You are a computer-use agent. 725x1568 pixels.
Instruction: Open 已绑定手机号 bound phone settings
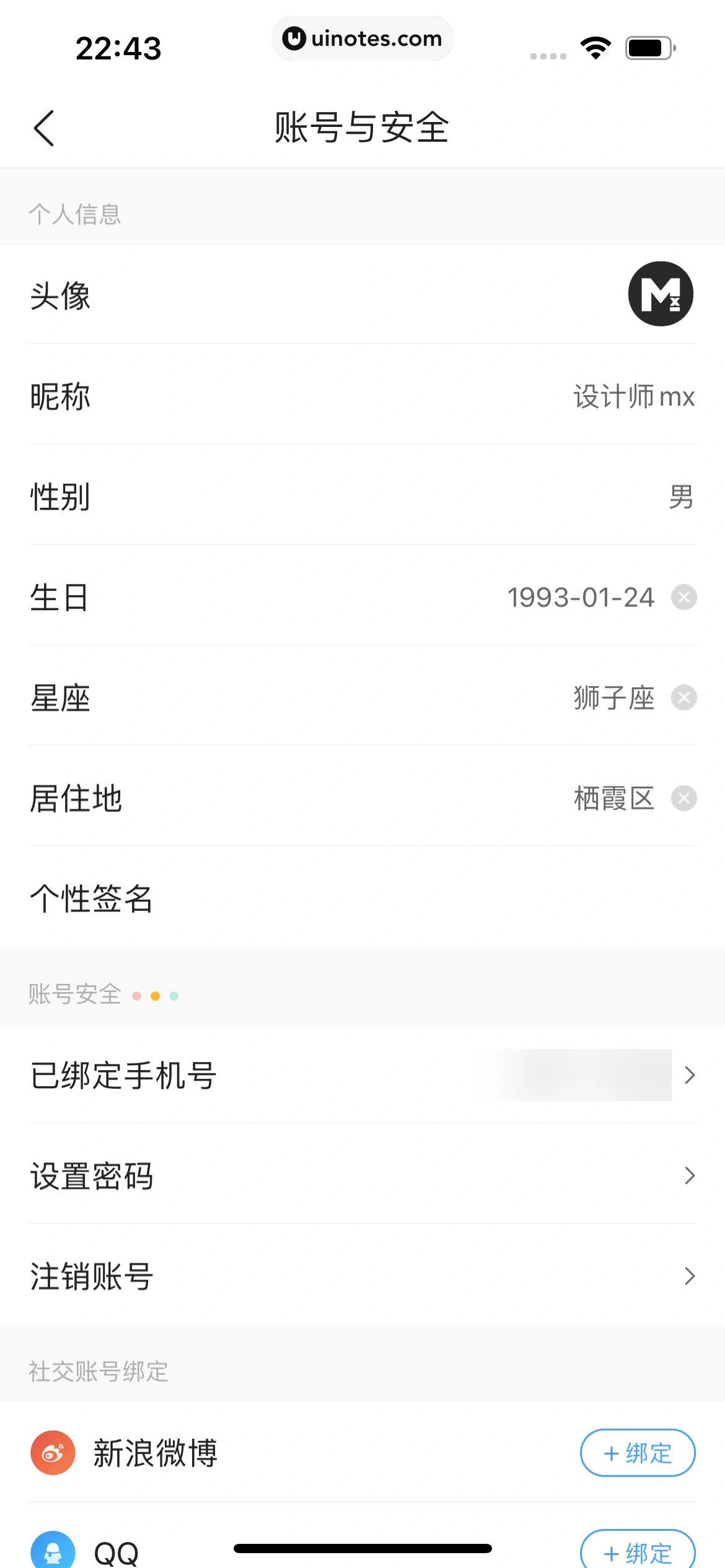coord(362,1075)
